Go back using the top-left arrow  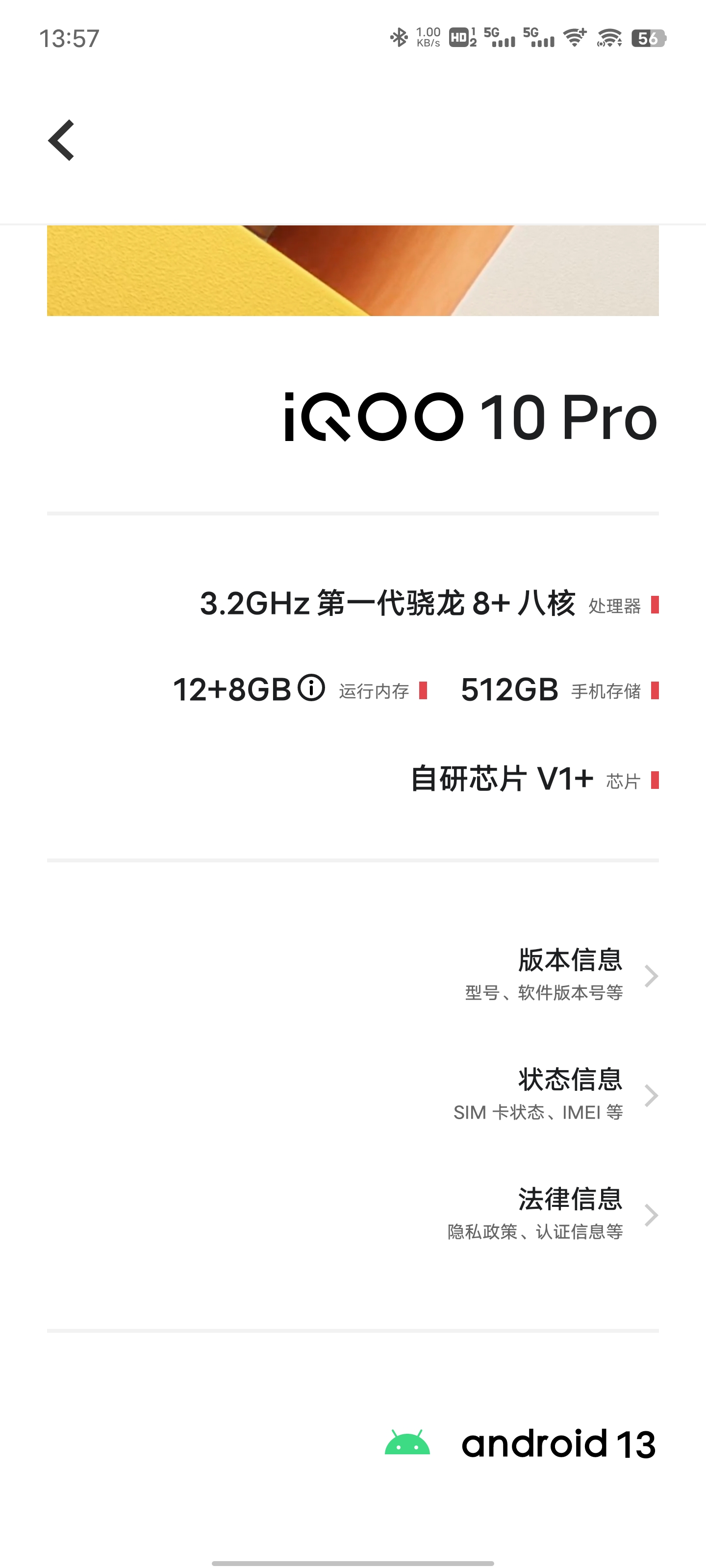(x=61, y=140)
